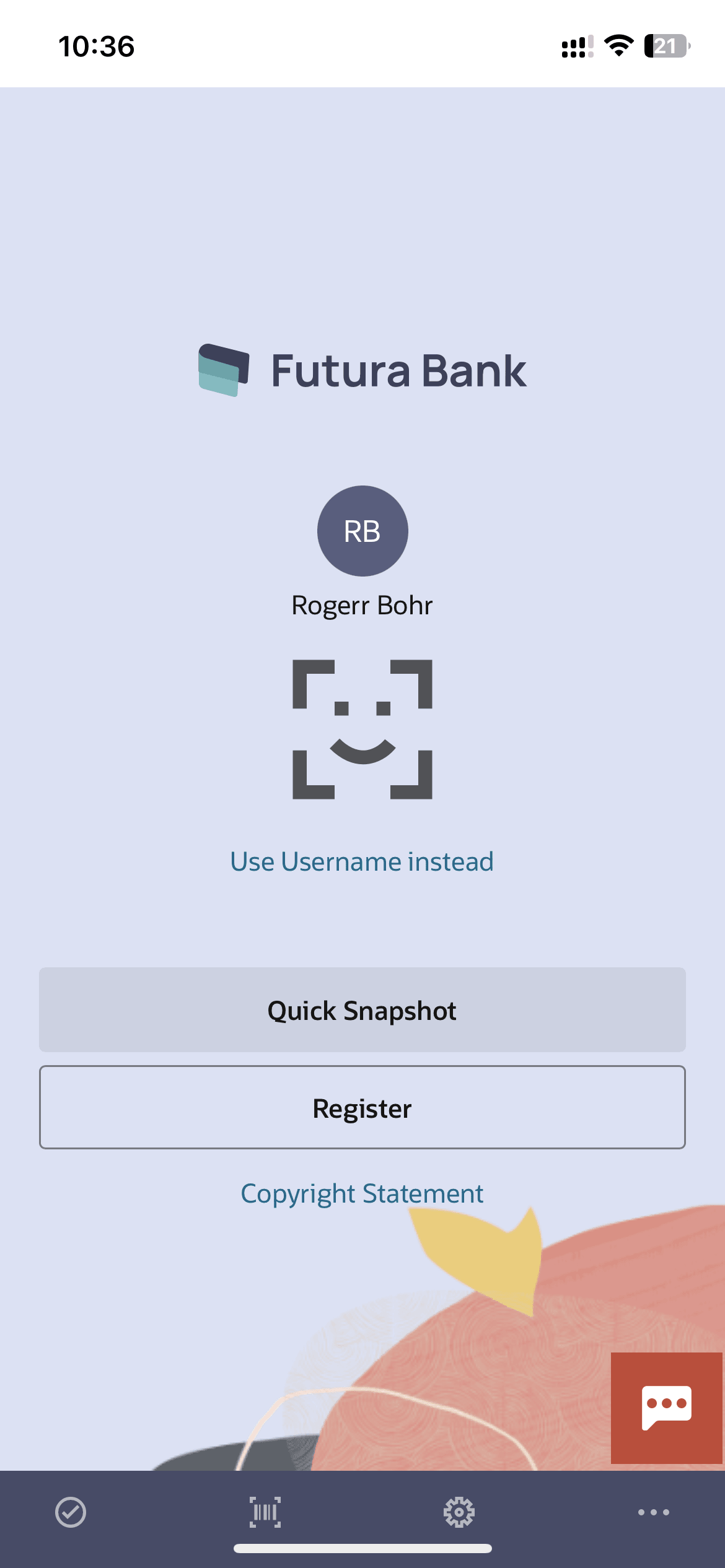The image size is (725, 1568).
Task: Select Use Username instead link
Action: [362, 861]
